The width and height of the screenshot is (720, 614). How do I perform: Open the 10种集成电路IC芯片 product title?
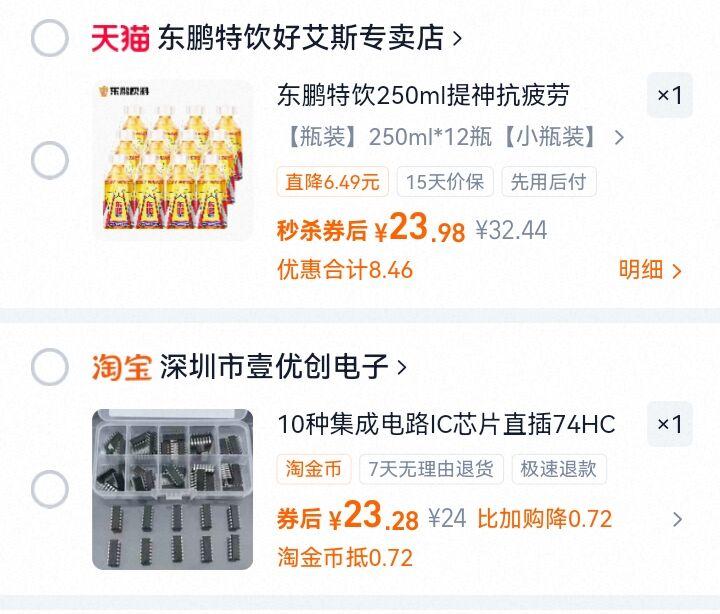(446, 425)
